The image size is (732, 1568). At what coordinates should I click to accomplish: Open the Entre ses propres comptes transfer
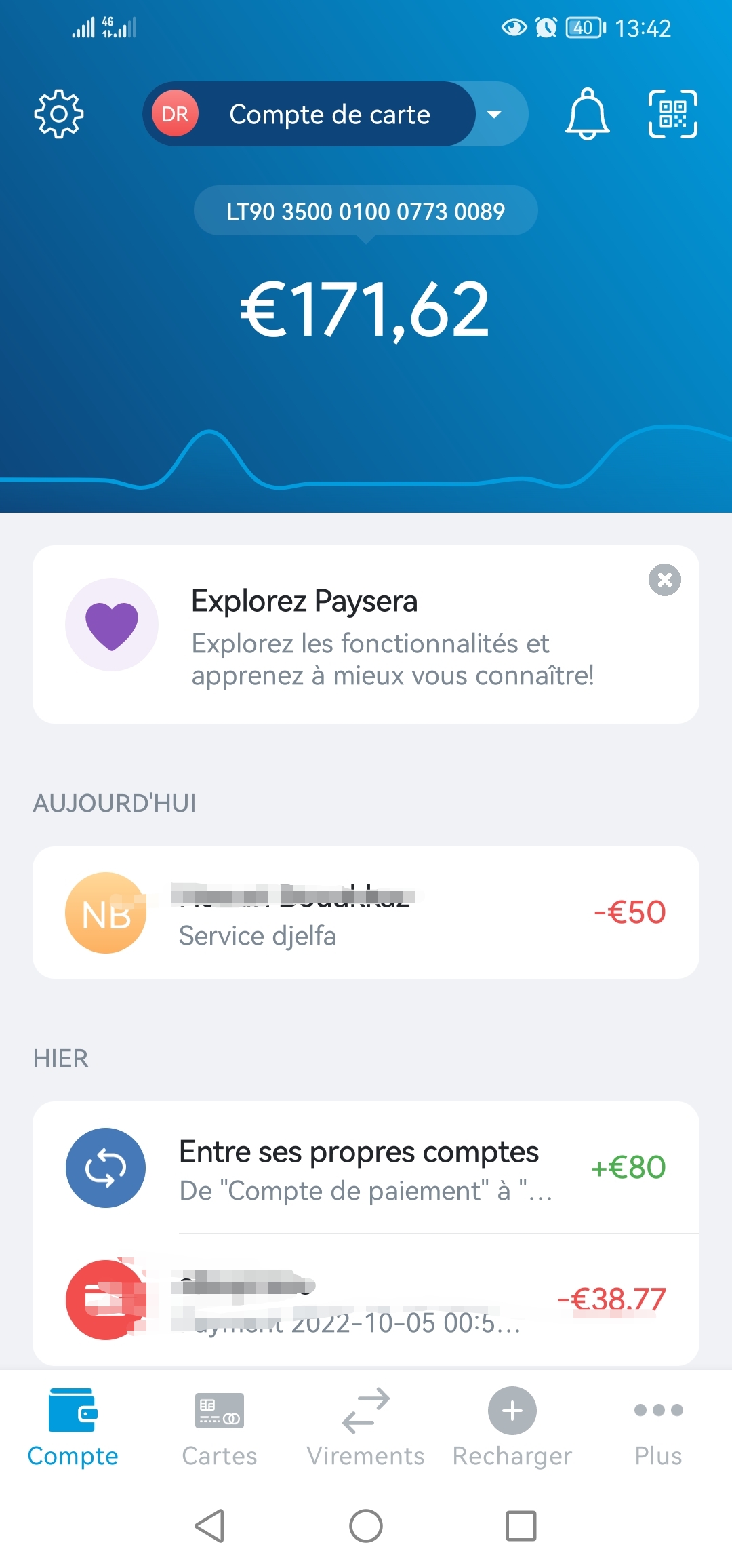[x=366, y=1167]
